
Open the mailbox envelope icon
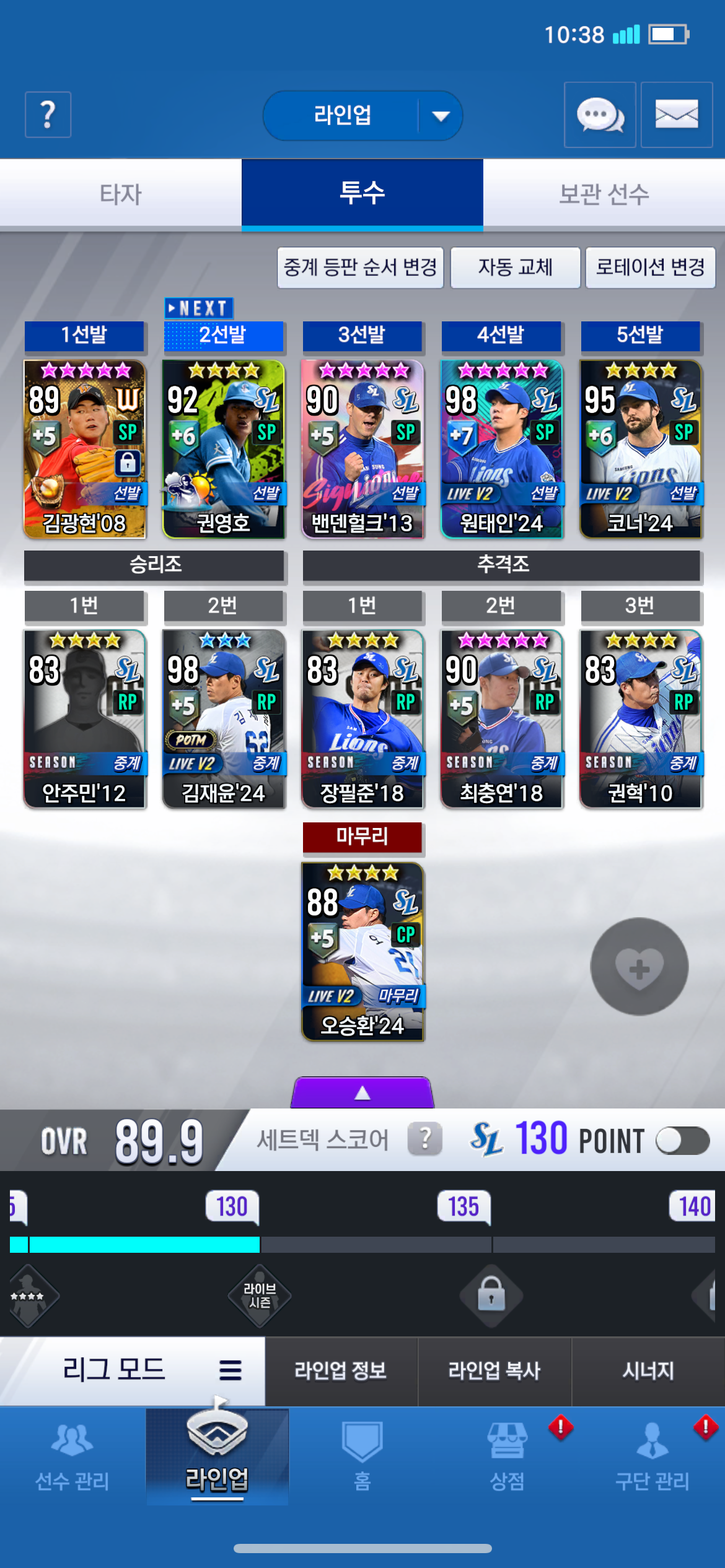pos(676,115)
